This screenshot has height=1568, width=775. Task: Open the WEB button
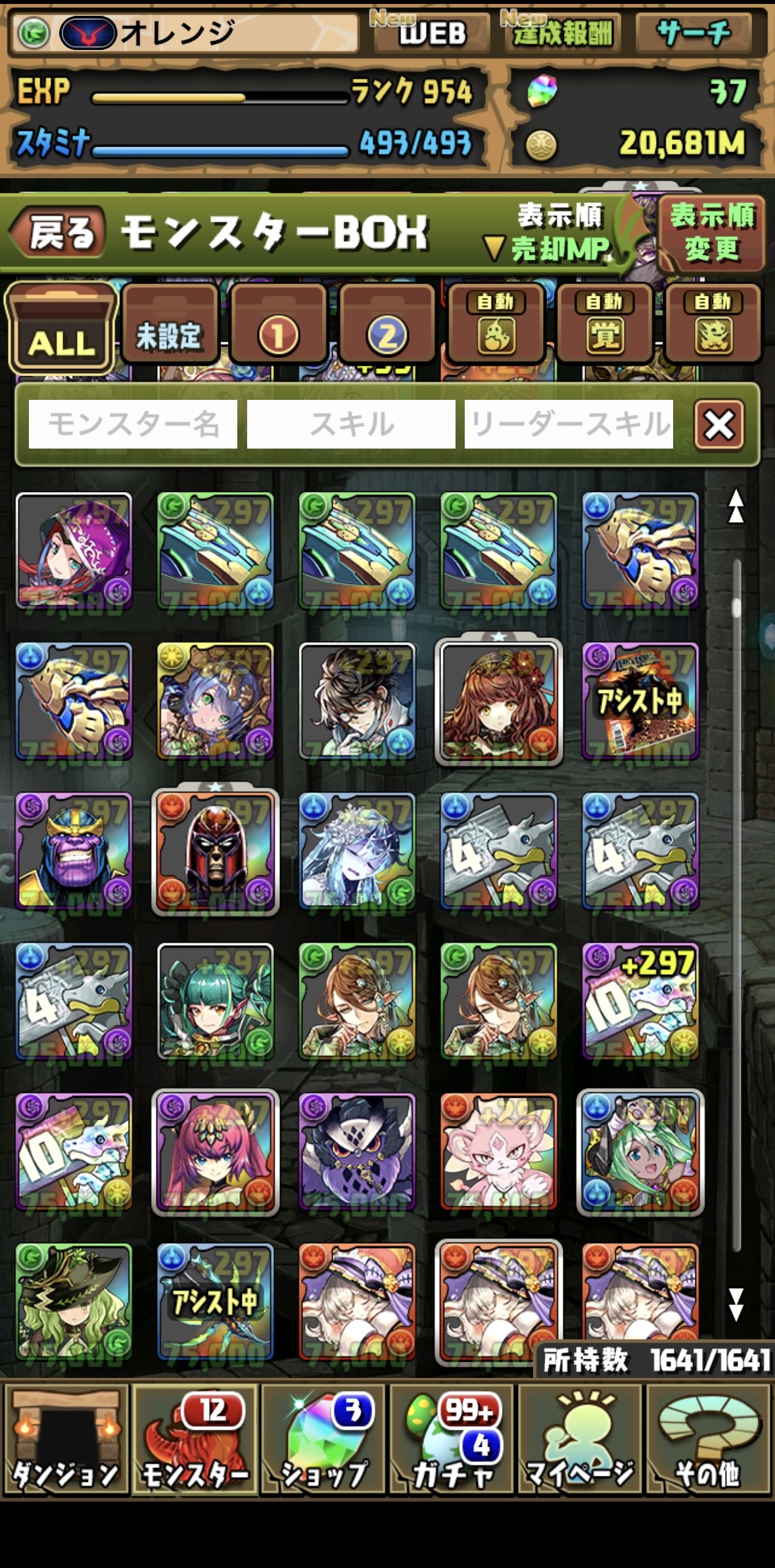(x=432, y=32)
